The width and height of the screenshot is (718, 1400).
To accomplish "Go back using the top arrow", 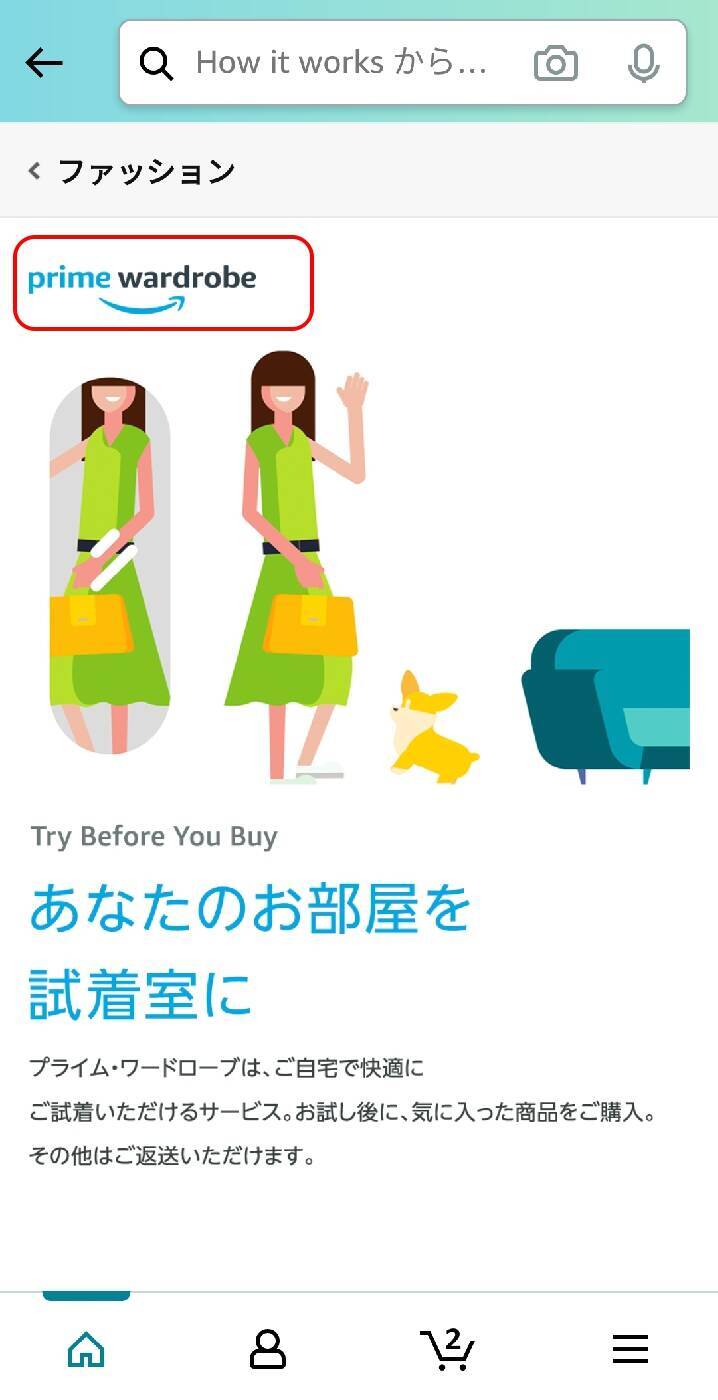I will click(x=44, y=63).
